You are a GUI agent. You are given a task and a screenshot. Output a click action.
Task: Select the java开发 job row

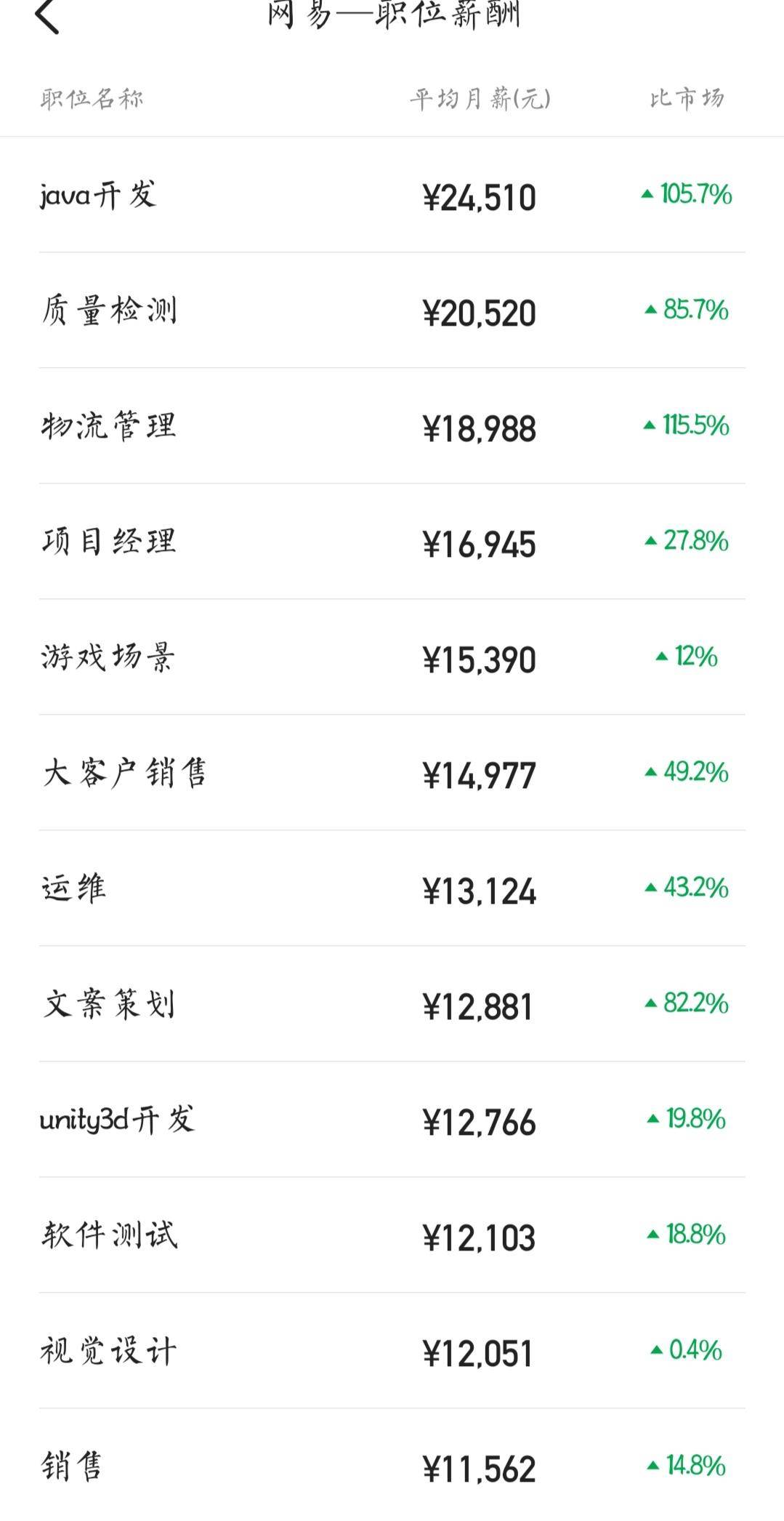pos(98,195)
